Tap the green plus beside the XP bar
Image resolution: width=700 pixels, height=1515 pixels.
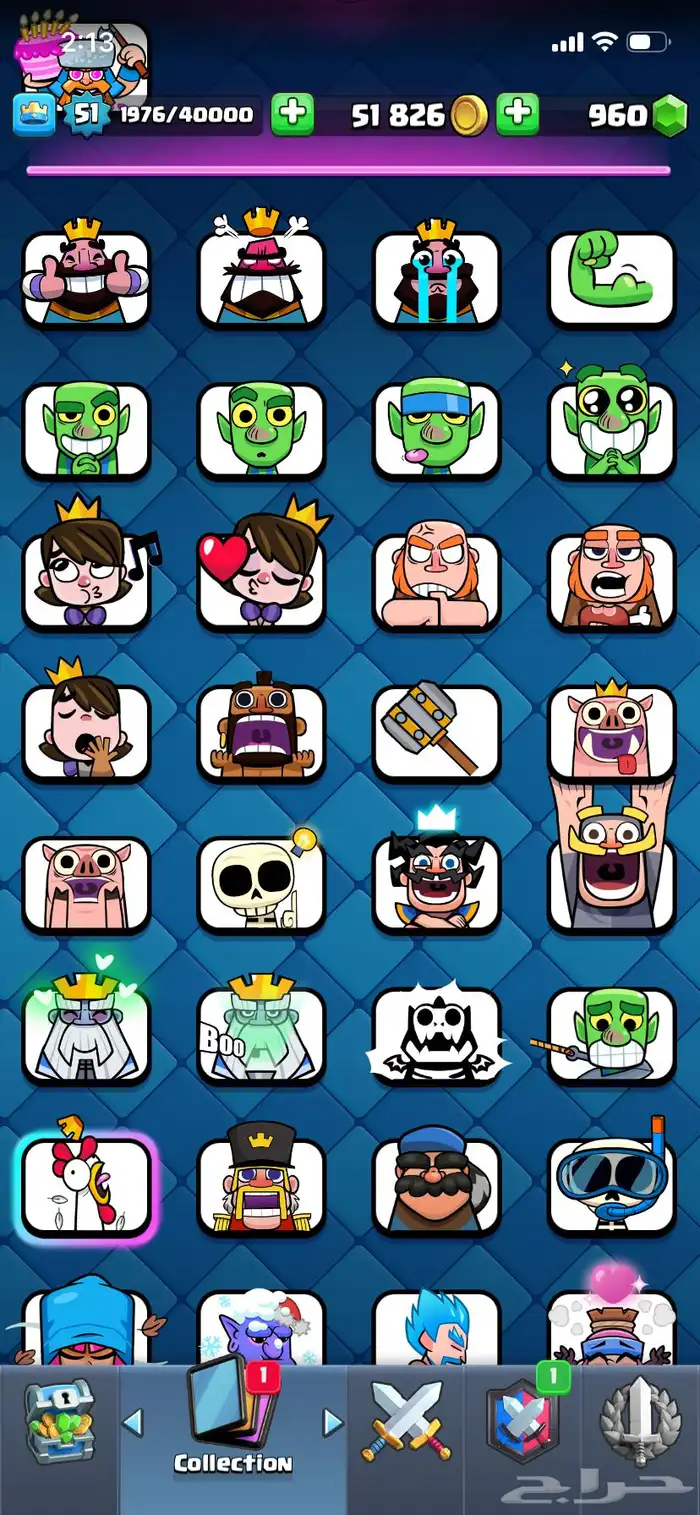(x=292, y=115)
